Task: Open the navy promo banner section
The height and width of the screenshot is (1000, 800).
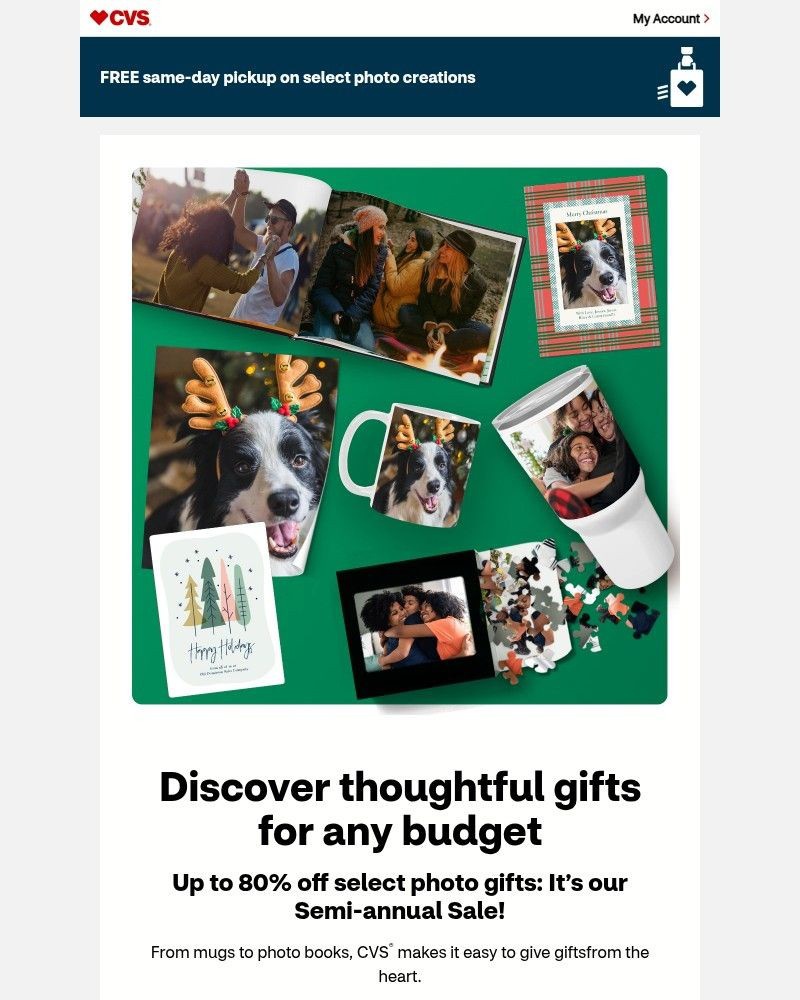Action: pos(400,76)
